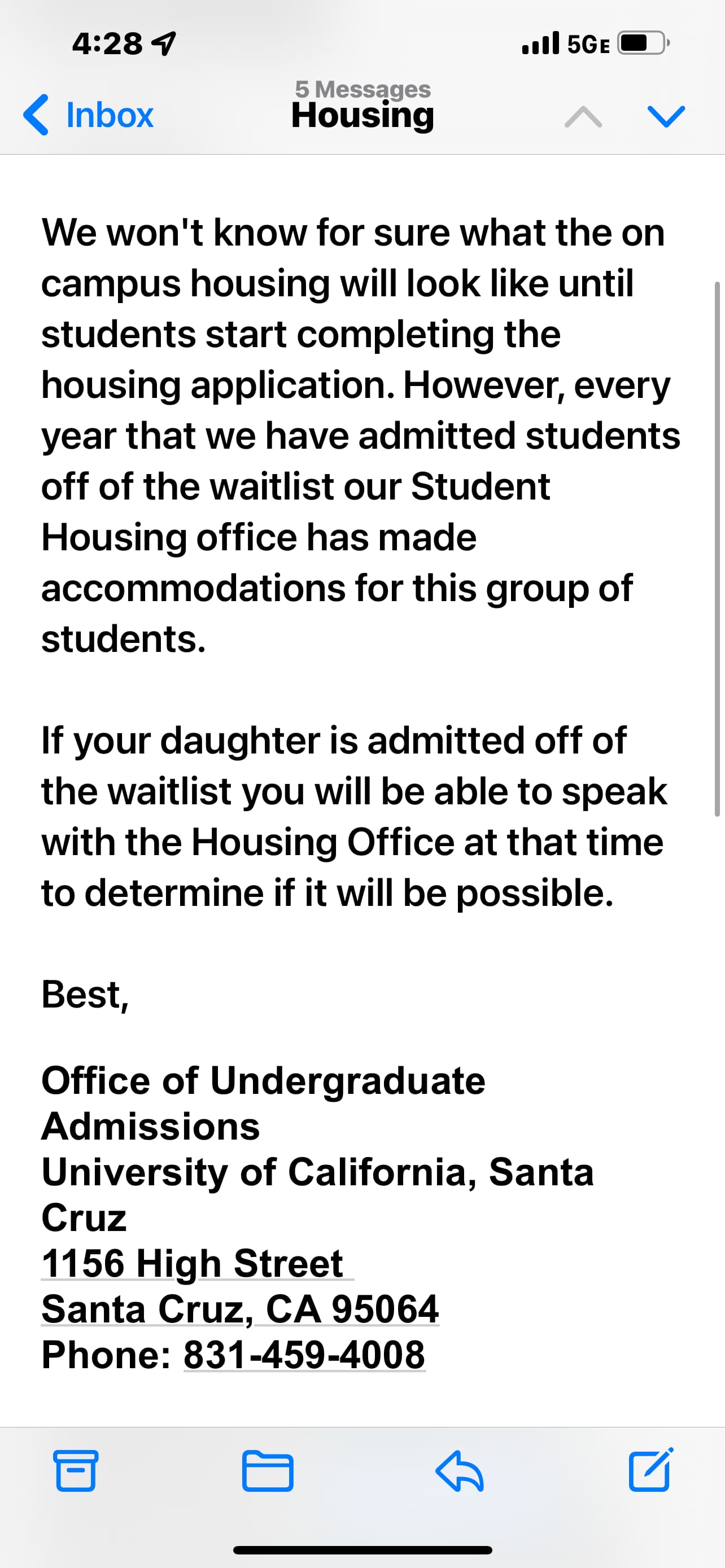This screenshot has height=1568, width=725.
Task: Jump to the next message with the down arrow
Action: click(666, 116)
